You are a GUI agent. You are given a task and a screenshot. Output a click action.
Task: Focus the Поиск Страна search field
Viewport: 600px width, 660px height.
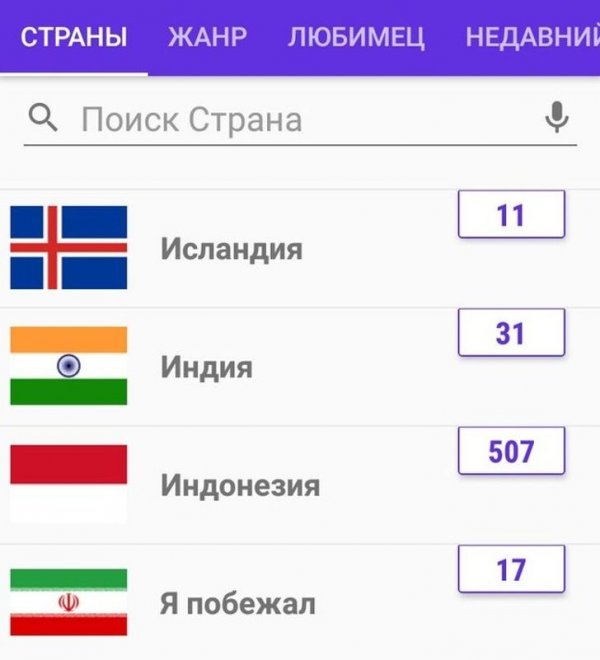tap(290, 121)
